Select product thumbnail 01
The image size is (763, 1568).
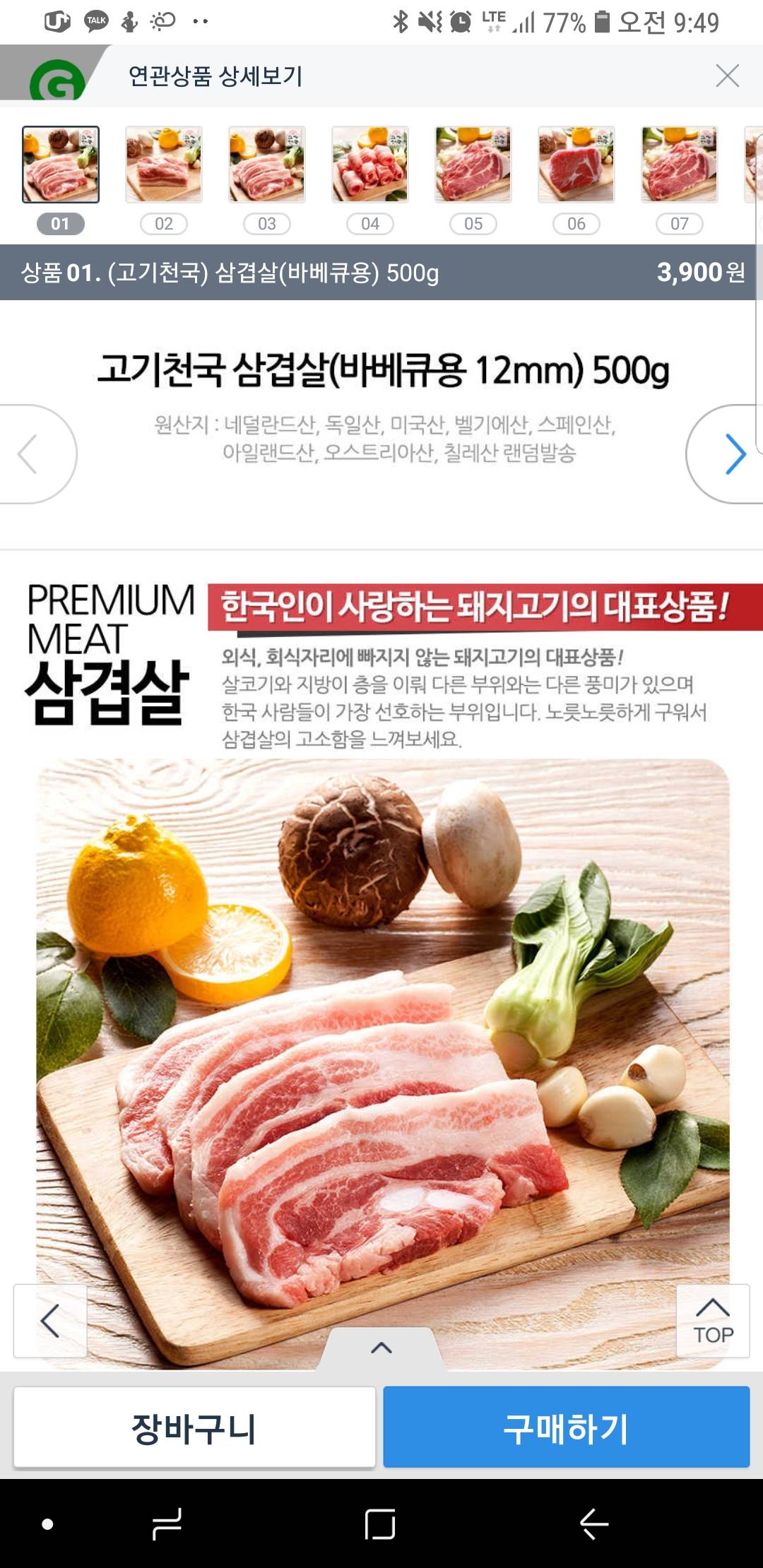(x=61, y=165)
